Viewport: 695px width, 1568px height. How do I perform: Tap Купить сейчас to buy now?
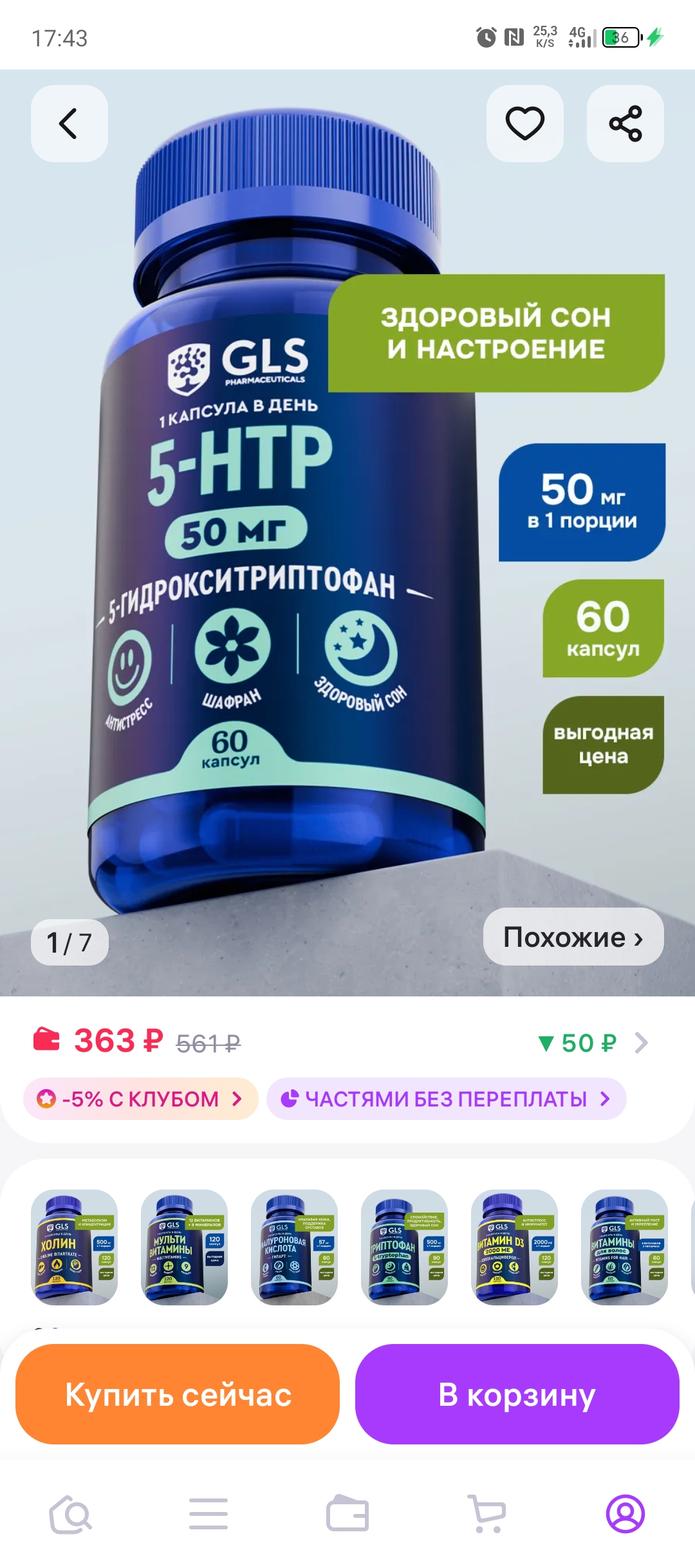(178, 1394)
